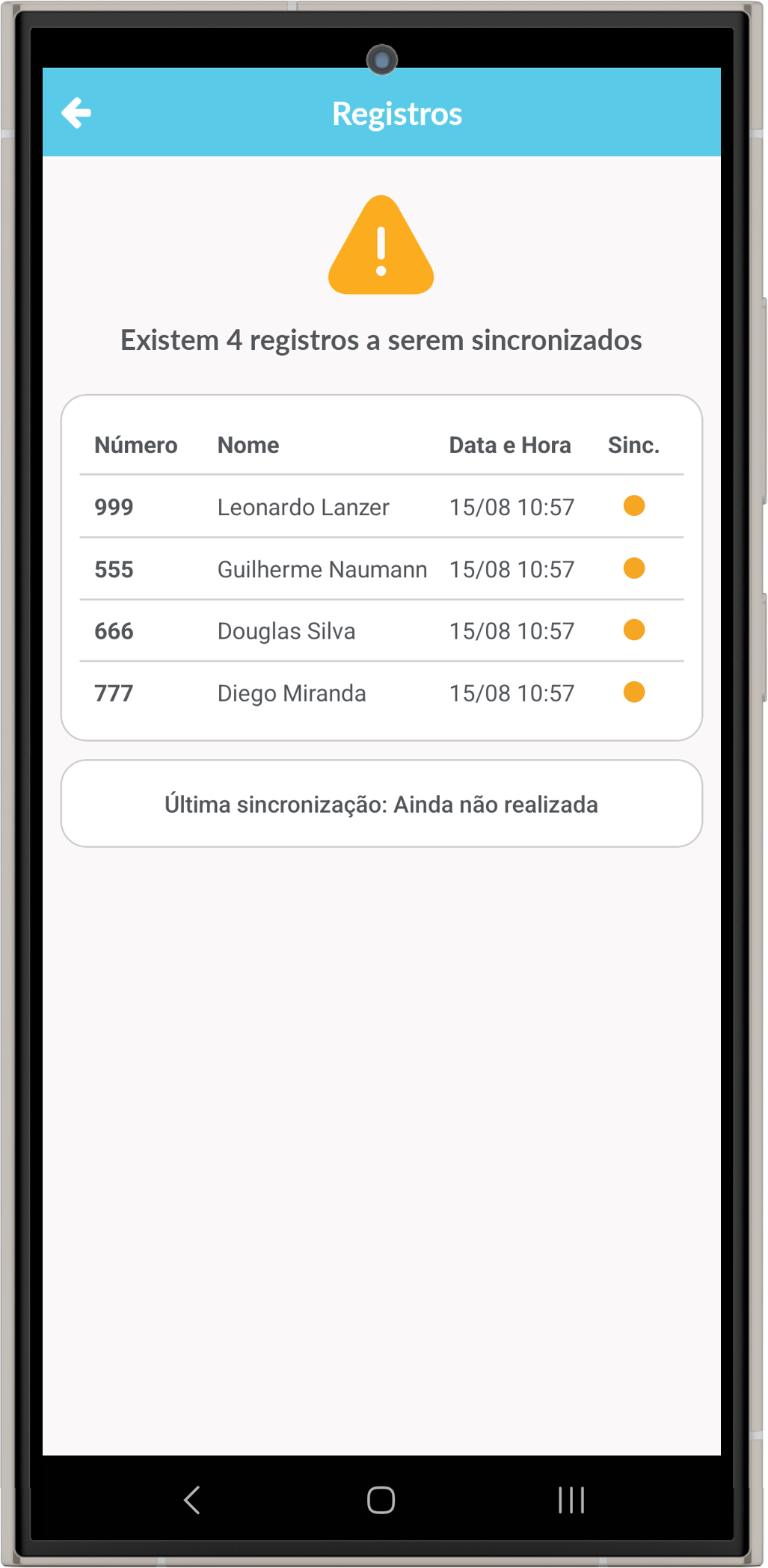Image resolution: width=768 pixels, height=1568 pixels.
Task: Tap the system back button
Action: [192, 1499]
